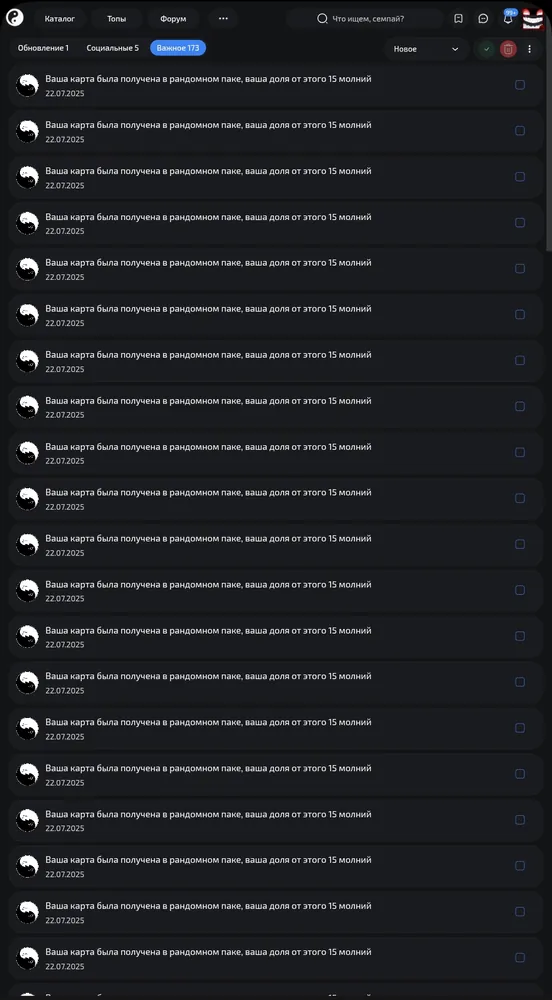Delete notifications with the red trash button

[508, 49]
